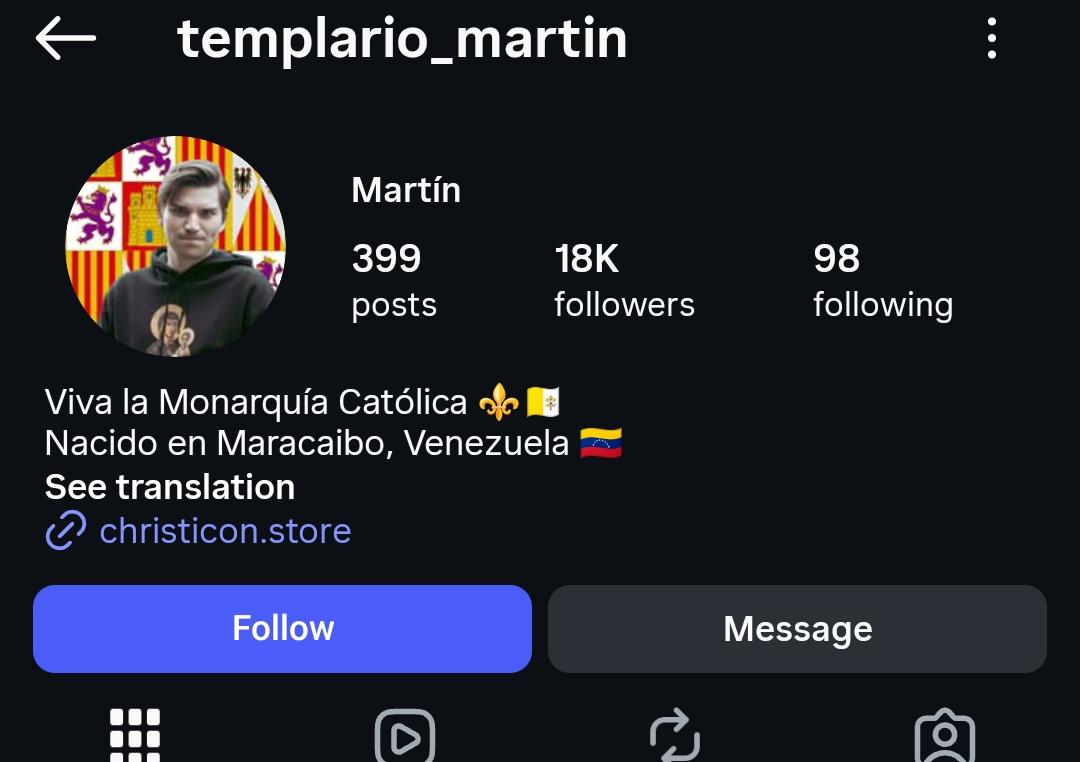Follow templario_martin

pos(282,628)
